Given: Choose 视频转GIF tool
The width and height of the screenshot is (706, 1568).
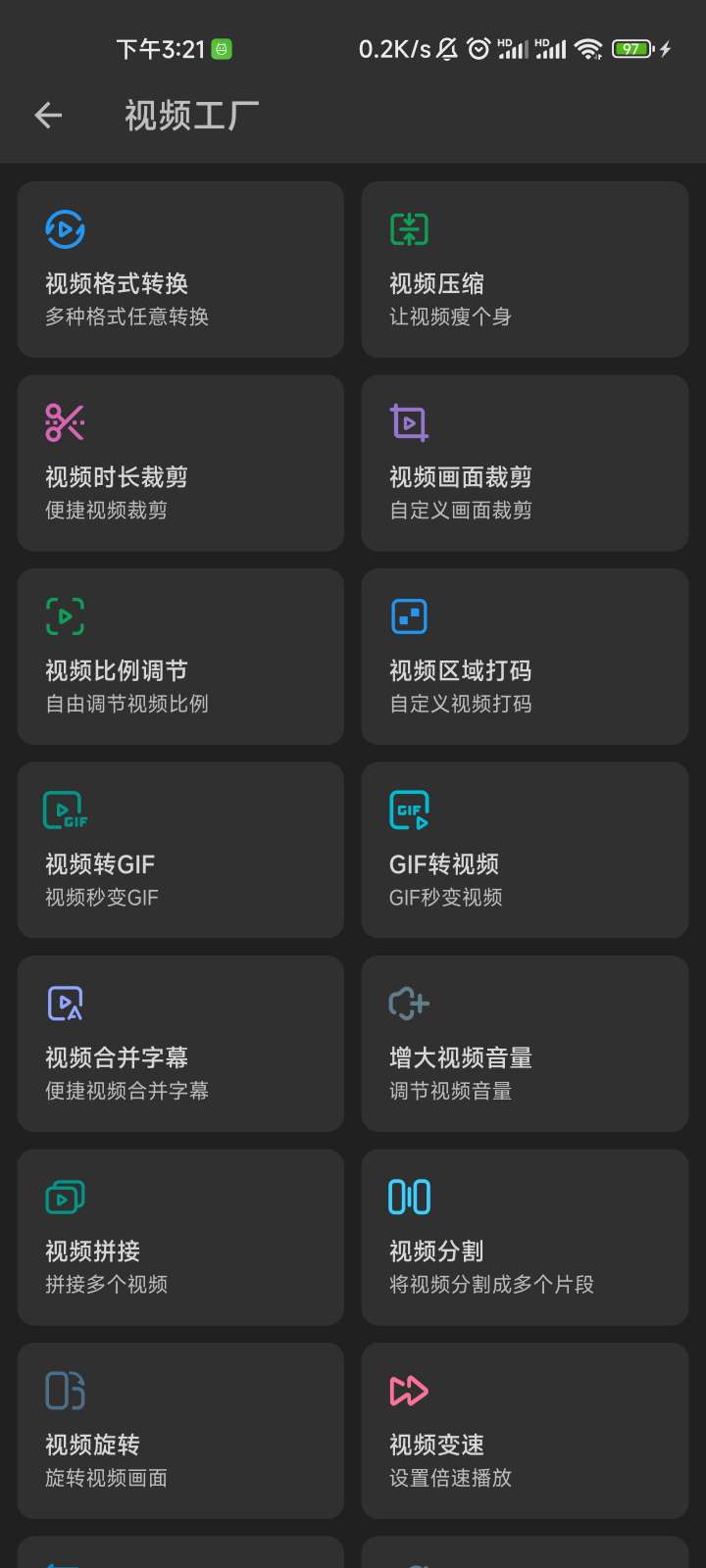Looking at the screenshot, I should pyautogui.click(x=180, y=850).
